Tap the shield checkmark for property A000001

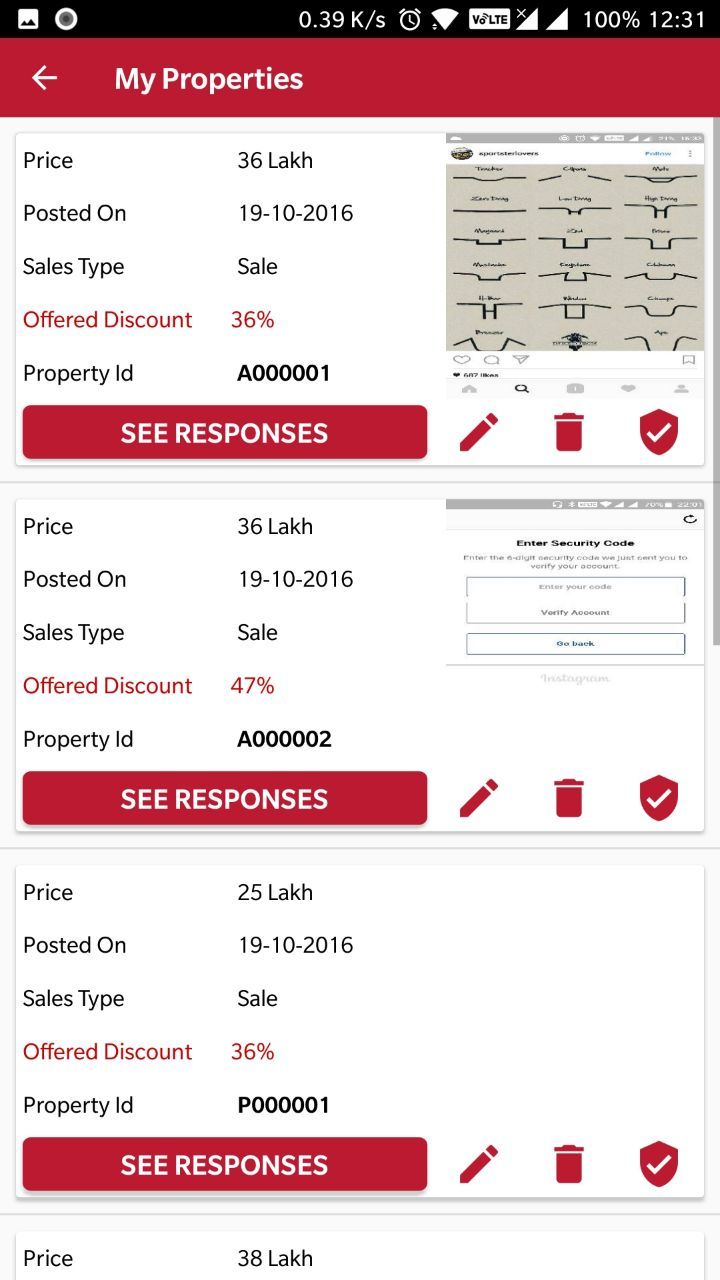coord(659,432)
